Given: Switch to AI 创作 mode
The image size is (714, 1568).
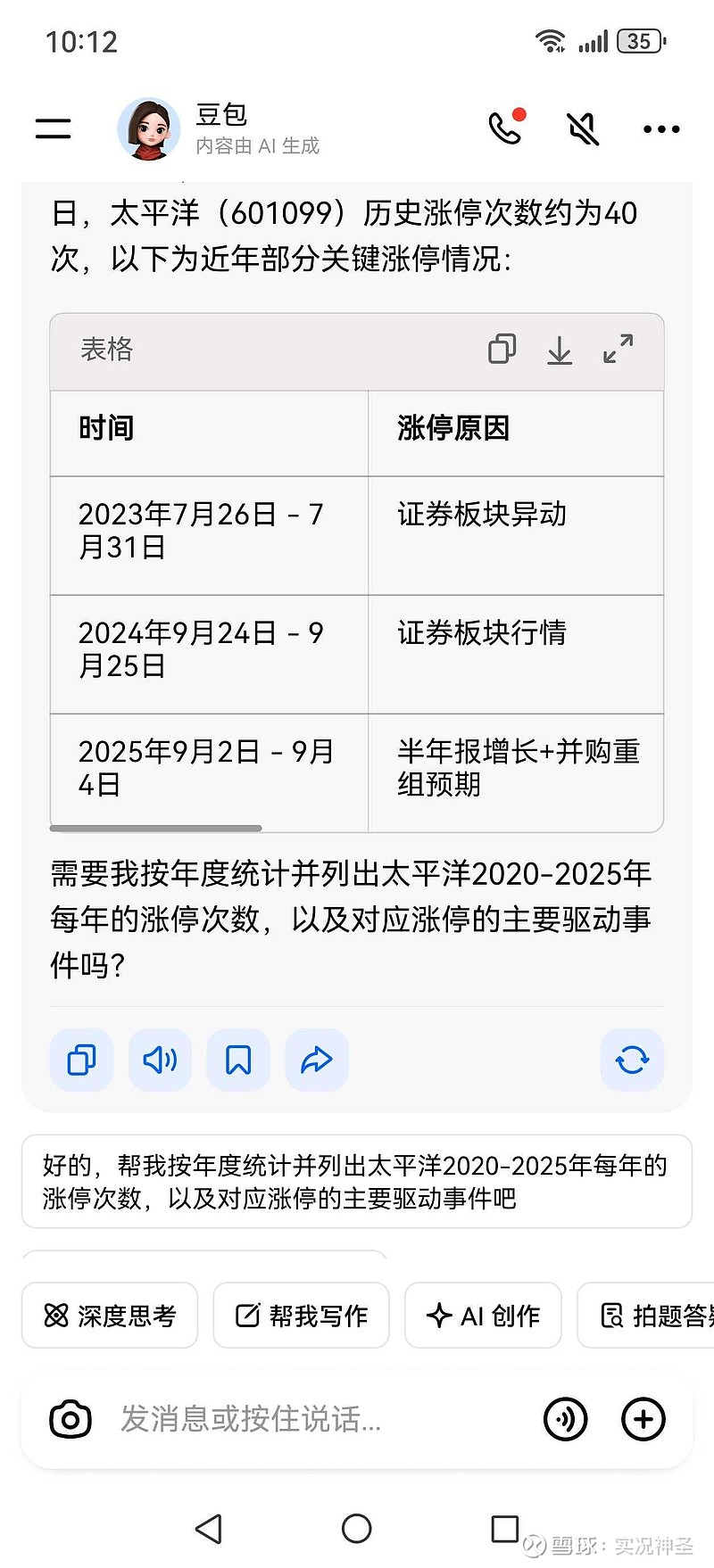Looking at the screenshot, I should [483, 1315].
